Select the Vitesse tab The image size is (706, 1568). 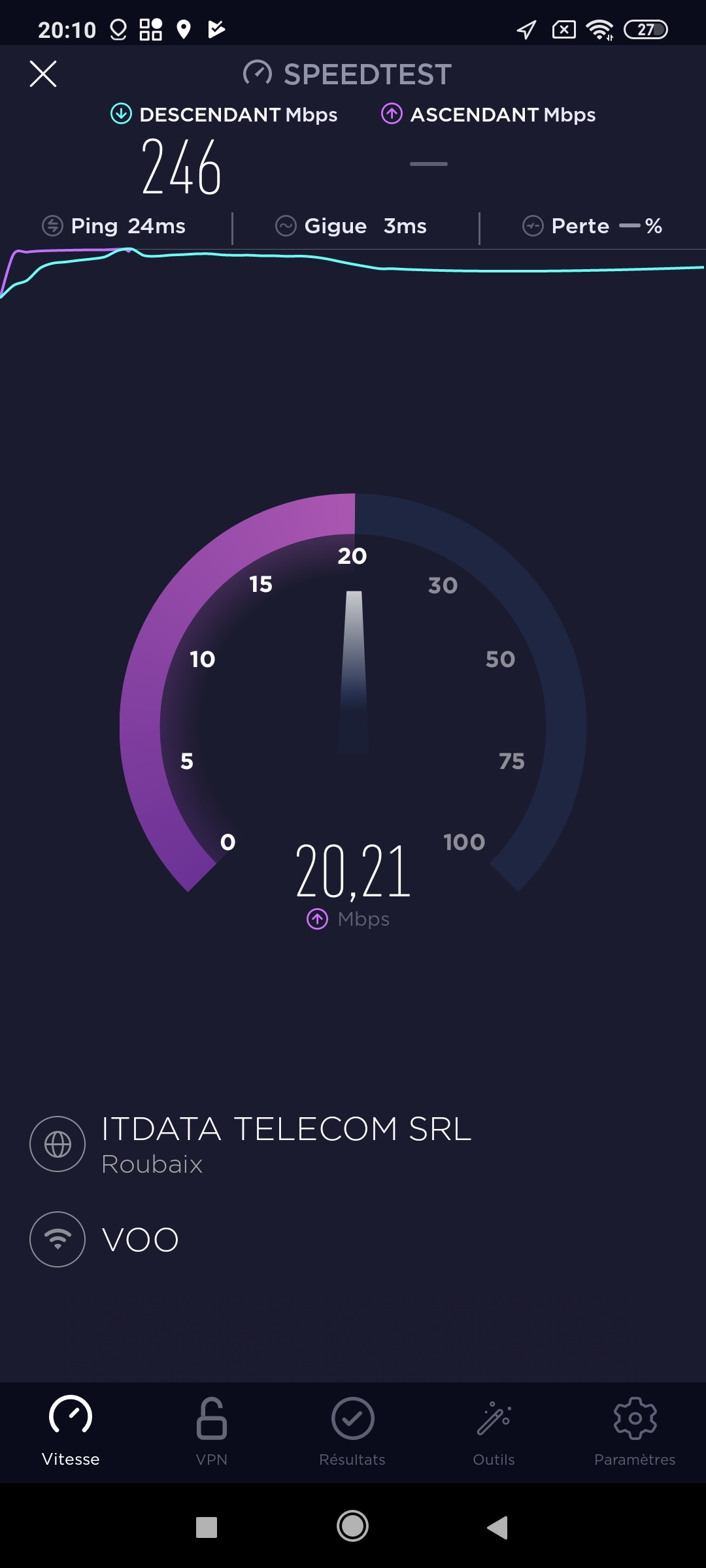71,1431
